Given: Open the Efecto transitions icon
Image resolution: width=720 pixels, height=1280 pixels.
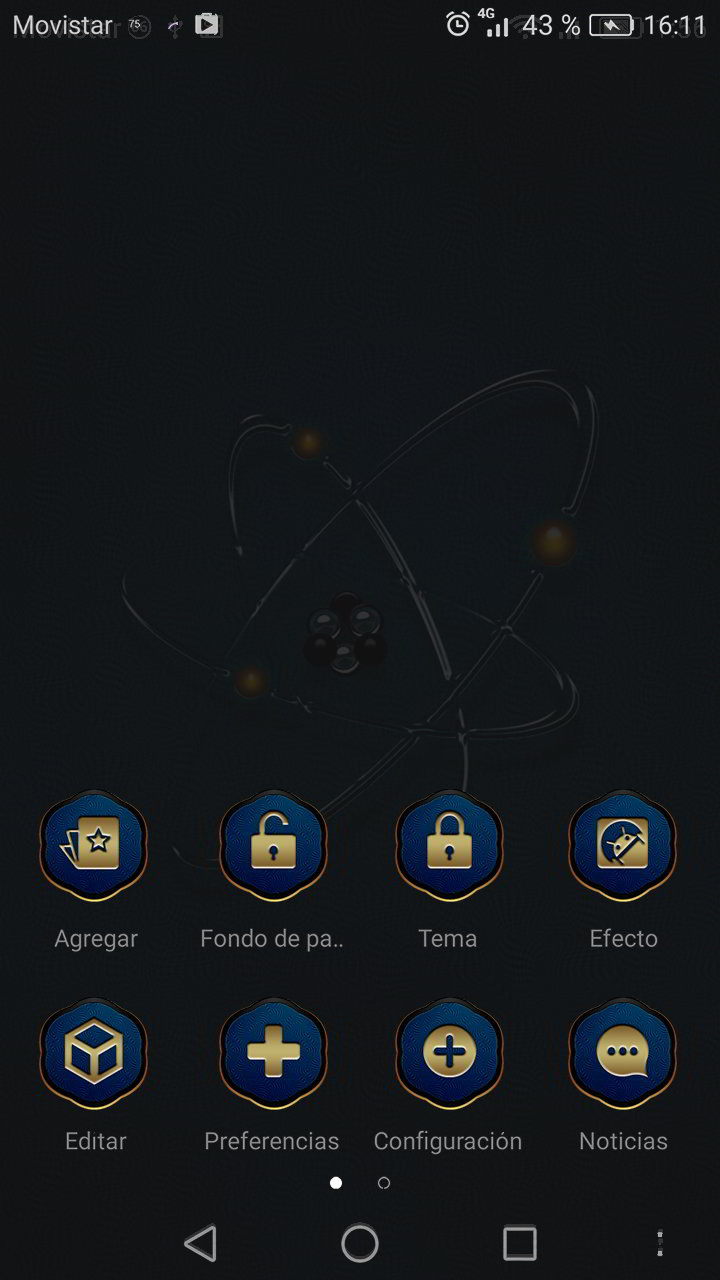Looking at the screenshot, I should (622, 845).
